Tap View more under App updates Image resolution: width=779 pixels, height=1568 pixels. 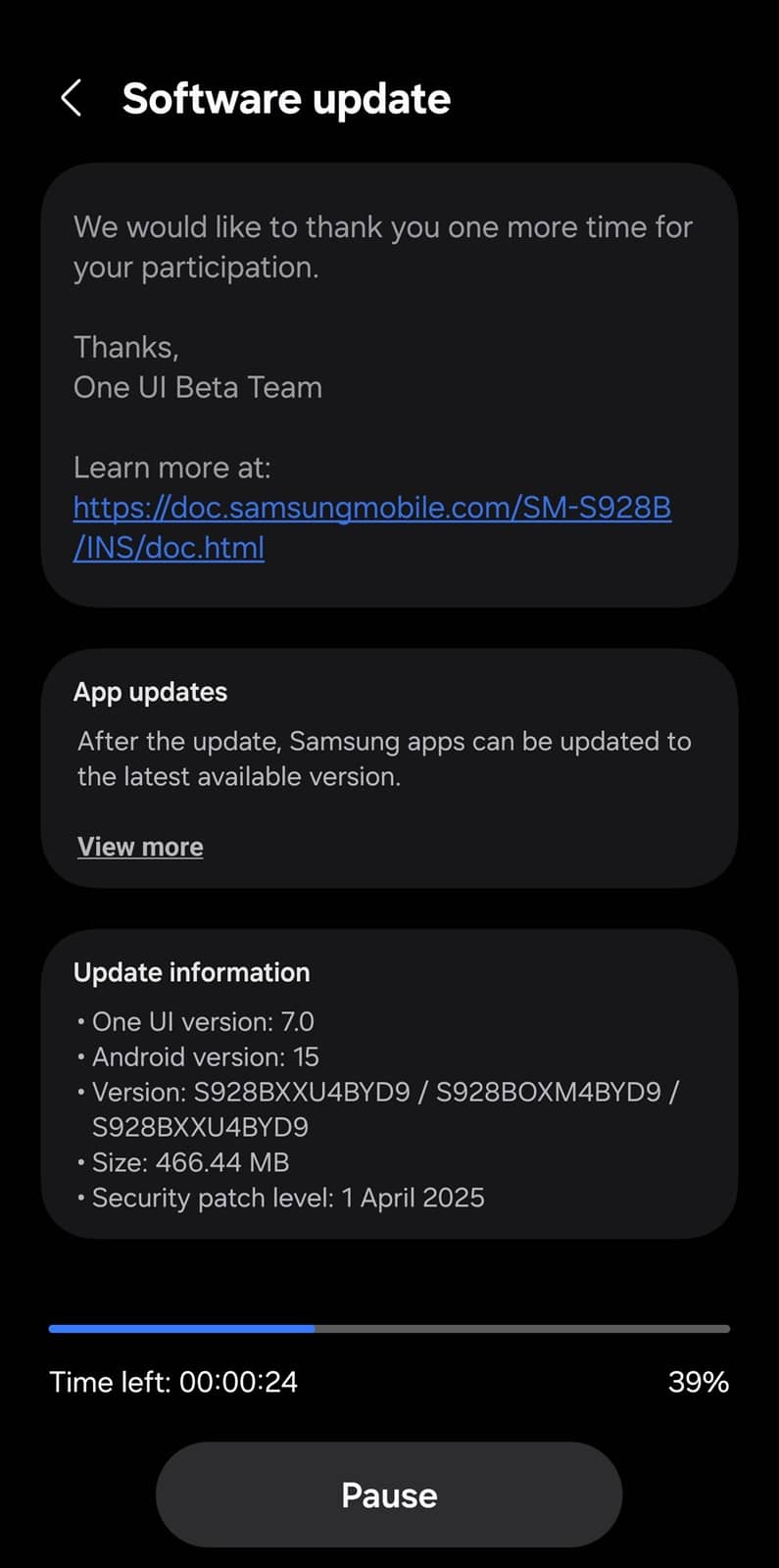point(140,847)
